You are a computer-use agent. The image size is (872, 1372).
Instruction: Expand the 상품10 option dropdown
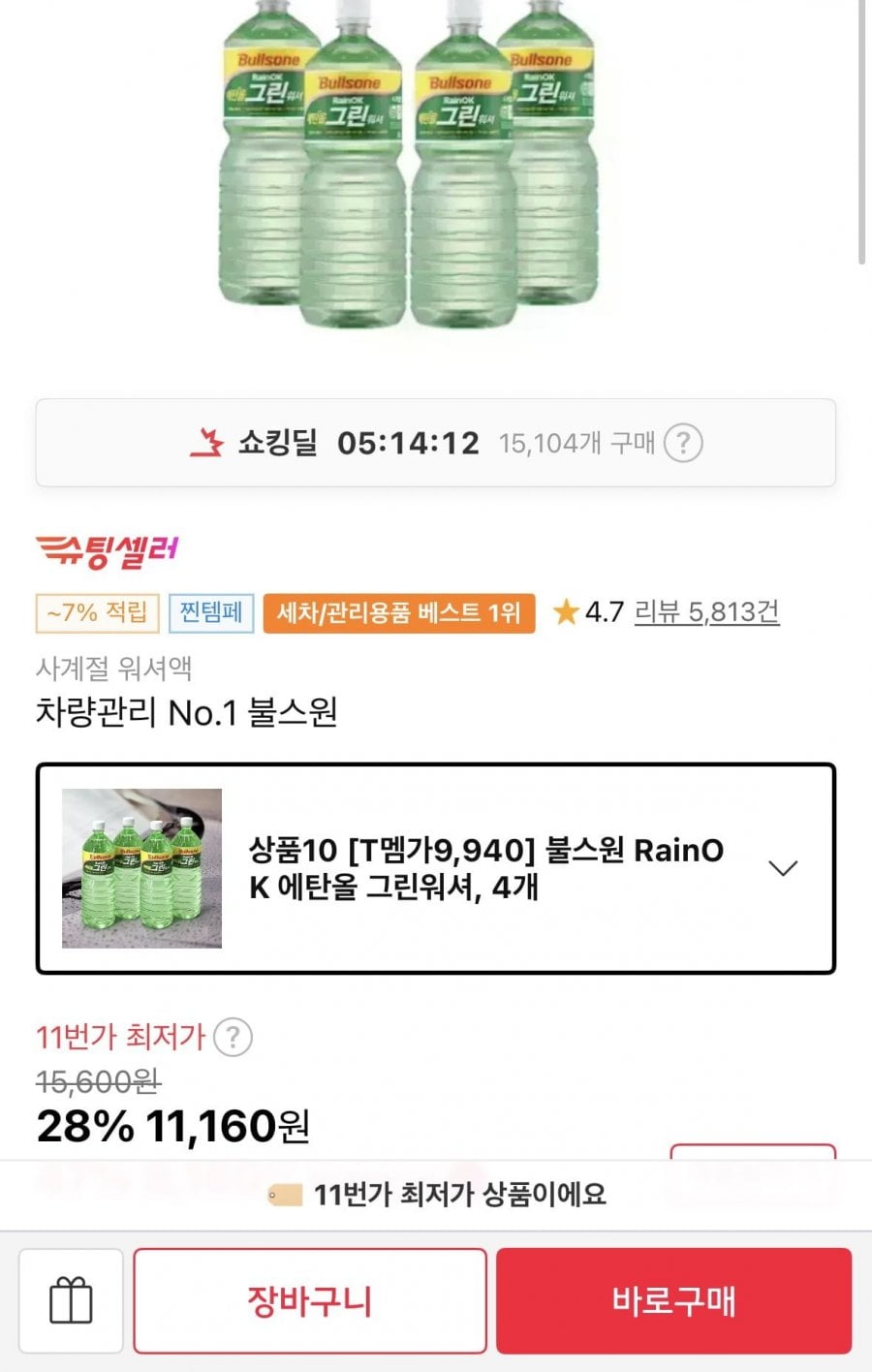click(783, 868)
